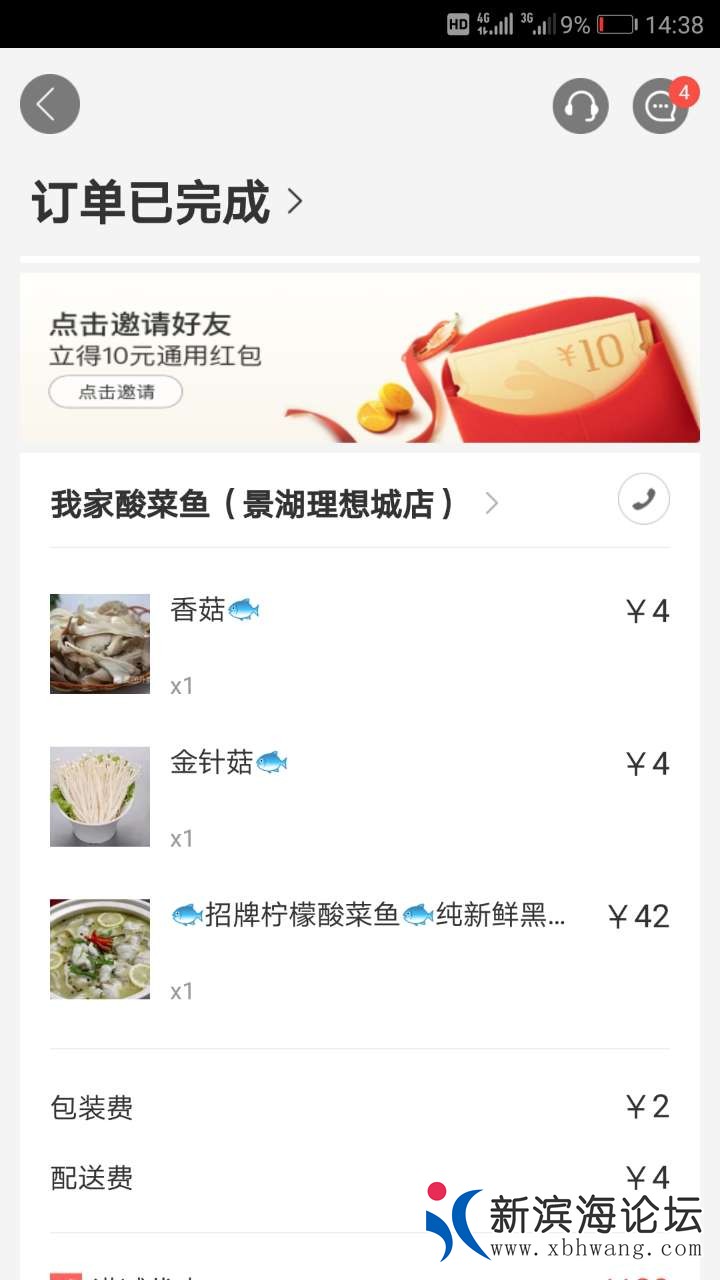The width and height of the screenshot is (720, 1280).
Task: Go back using the top-left arrow
Action: [50, 104]
